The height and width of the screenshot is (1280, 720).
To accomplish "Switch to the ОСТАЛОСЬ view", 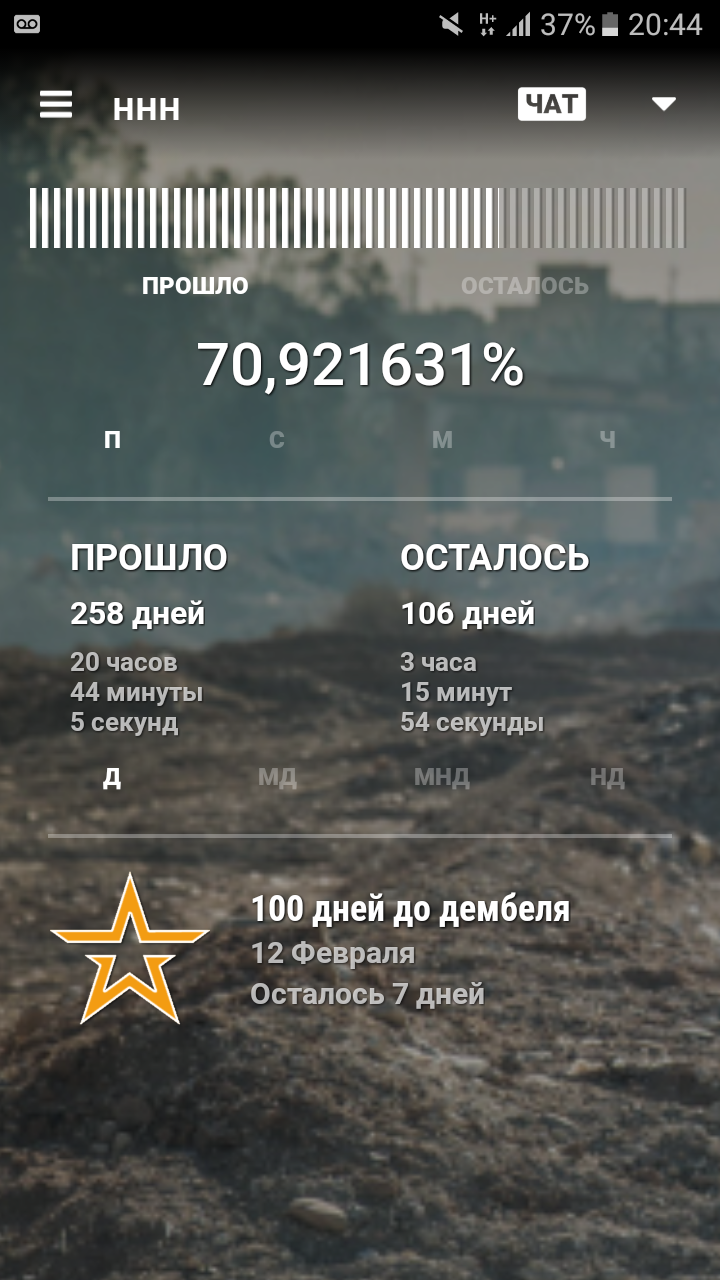I will [x=524, y=286].
